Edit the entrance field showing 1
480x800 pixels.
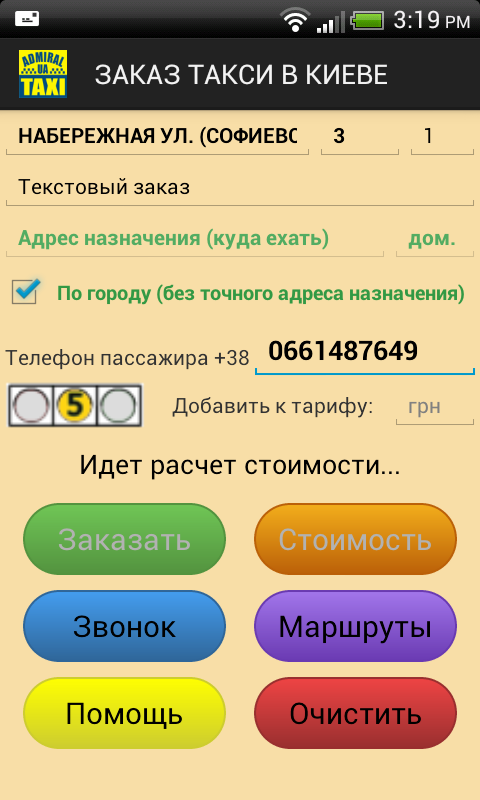[442, 137]
